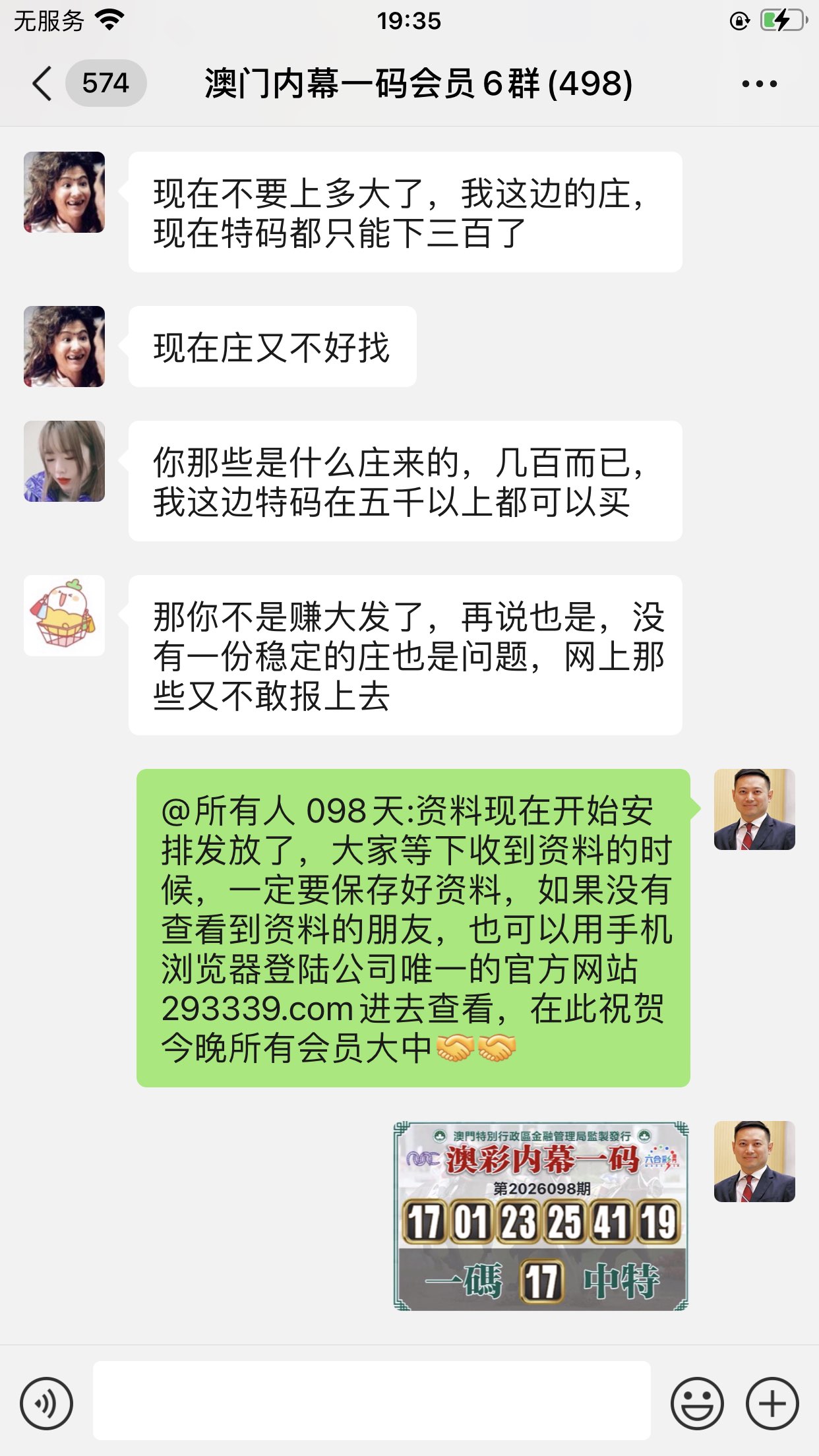View profile of the cartoon basket avatar
Screen dimensions: 819x1456
64,615
